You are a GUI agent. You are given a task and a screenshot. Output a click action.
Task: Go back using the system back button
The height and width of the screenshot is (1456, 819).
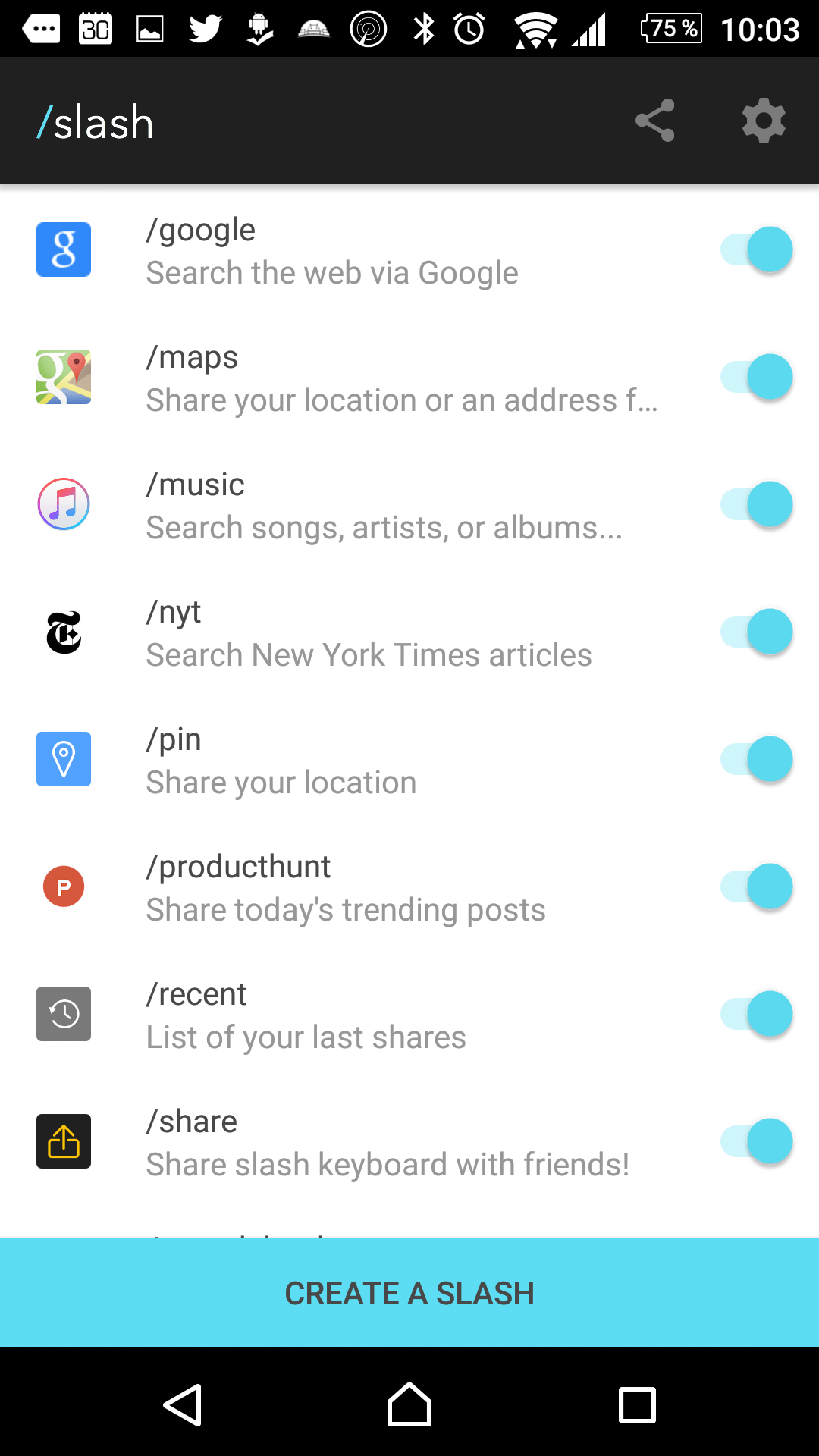[x=183, y=1405]
